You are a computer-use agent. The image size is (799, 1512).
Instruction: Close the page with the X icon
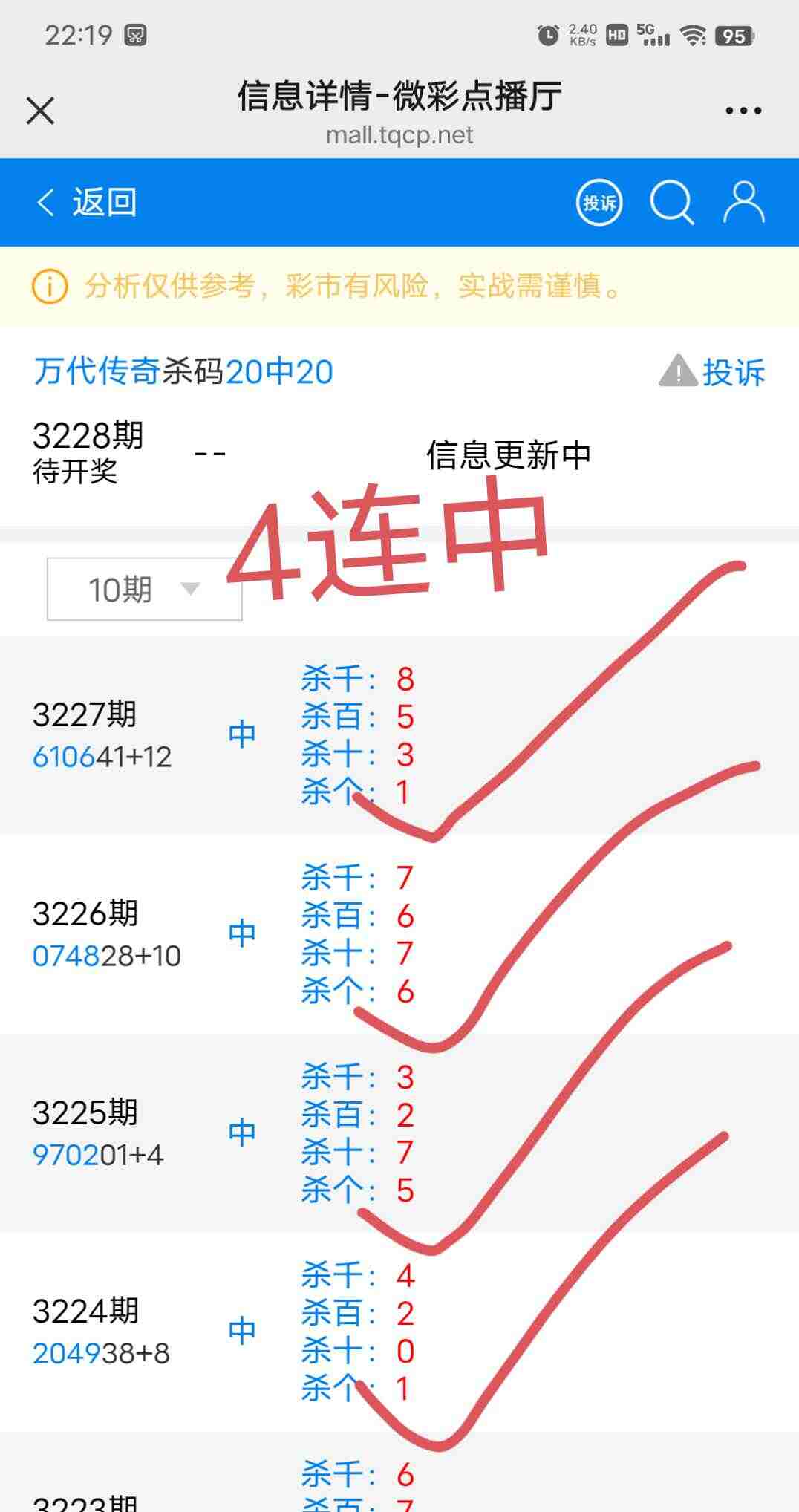[x=40, y=110]
